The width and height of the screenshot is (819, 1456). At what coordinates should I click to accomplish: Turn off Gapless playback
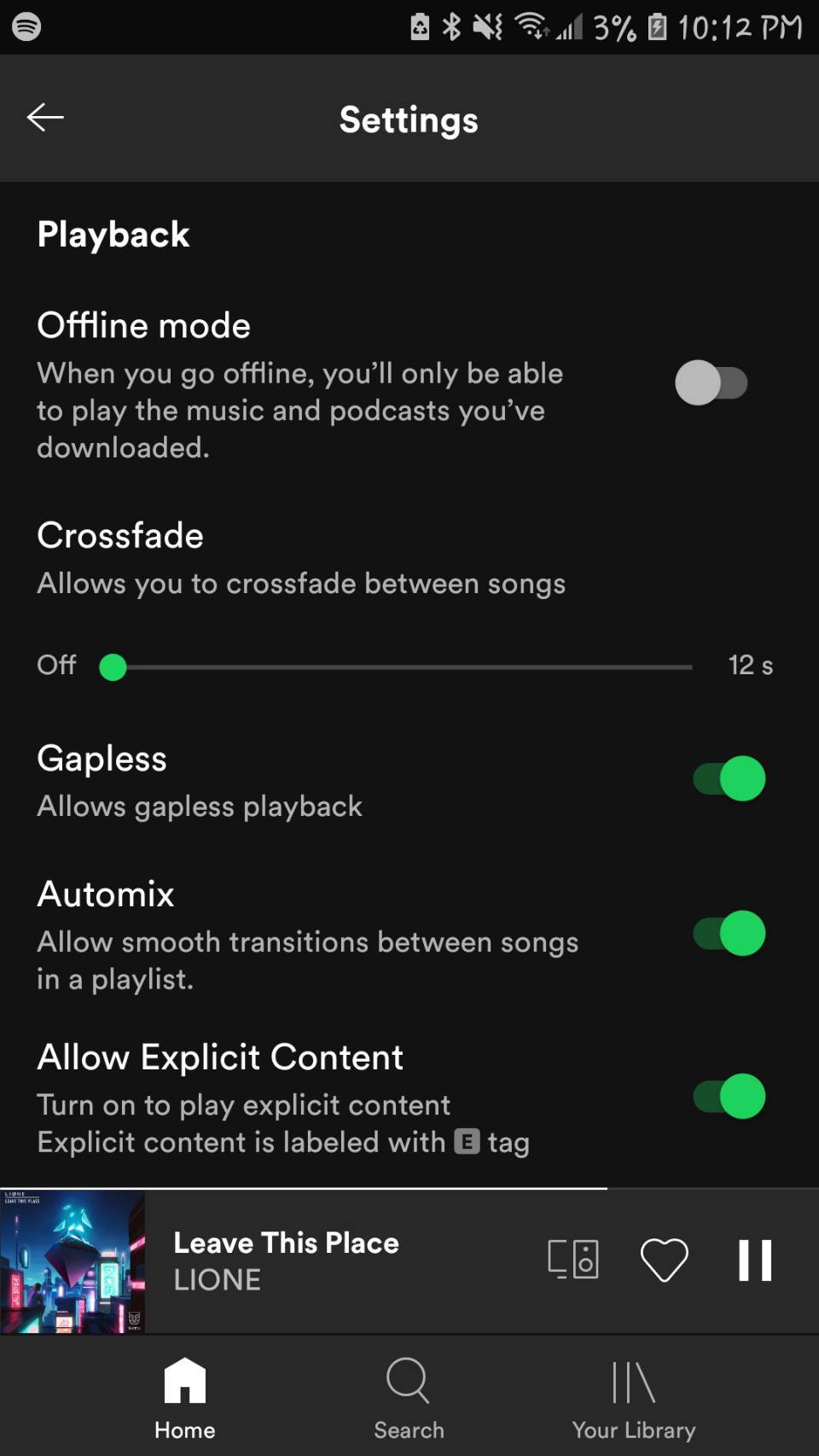pyautogui.click(x=729, y=778)
